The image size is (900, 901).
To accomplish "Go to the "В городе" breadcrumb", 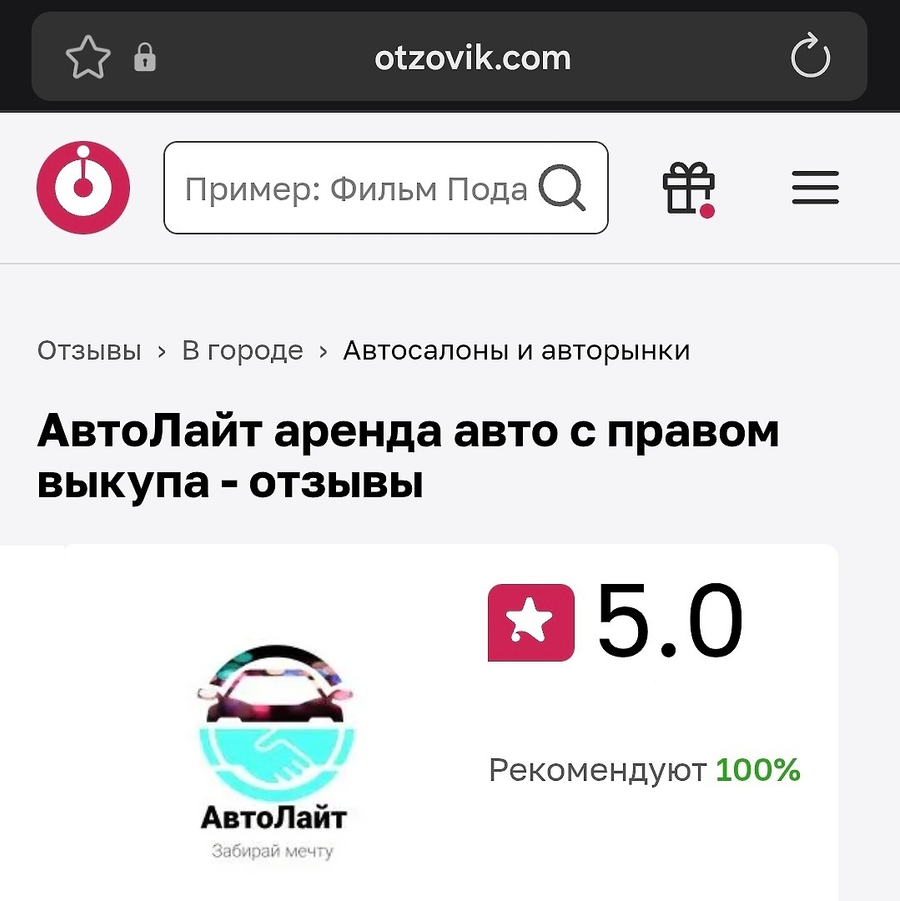I will (x=242, y=351).
